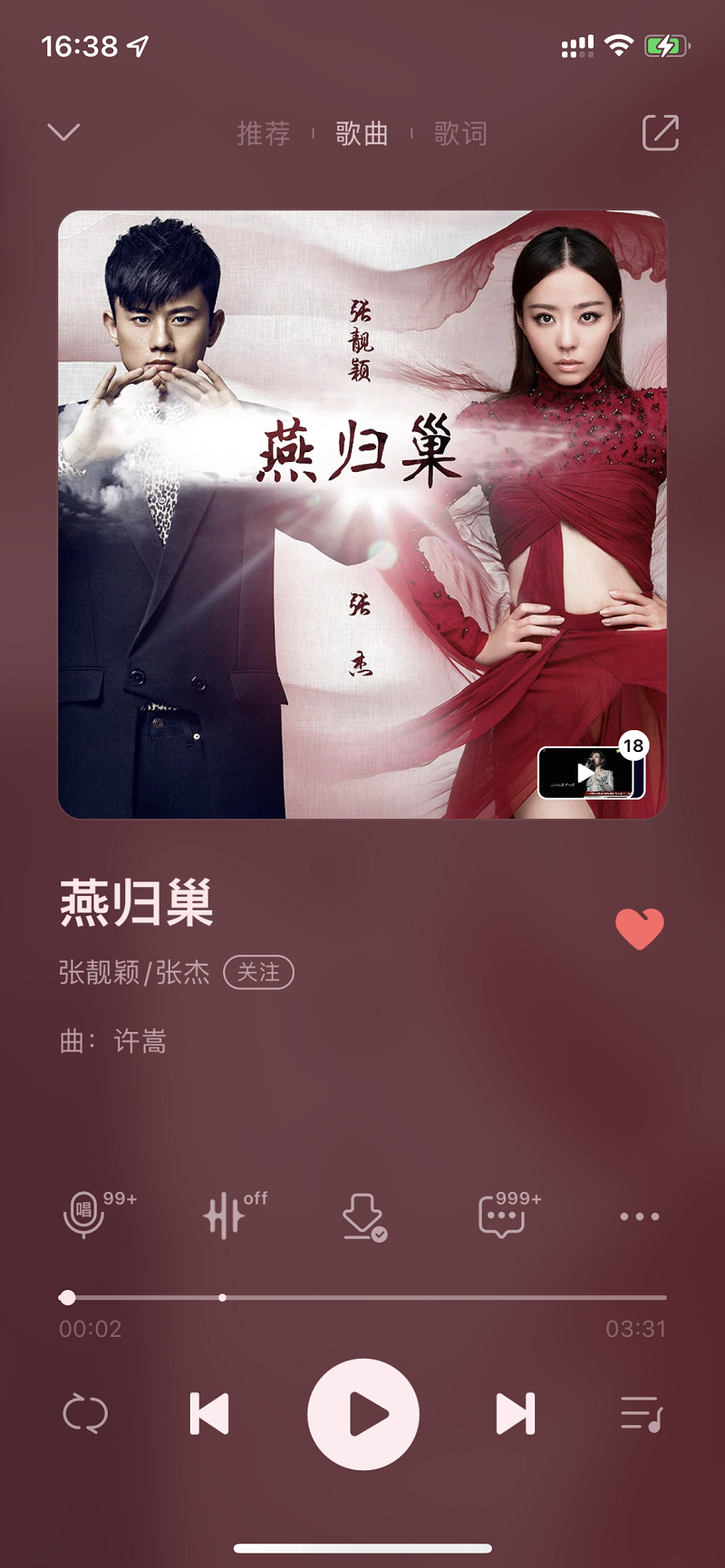Open the comments showing 999+
The height and width of the screenshot is (1568, 725).
[x=501, y=1216]
